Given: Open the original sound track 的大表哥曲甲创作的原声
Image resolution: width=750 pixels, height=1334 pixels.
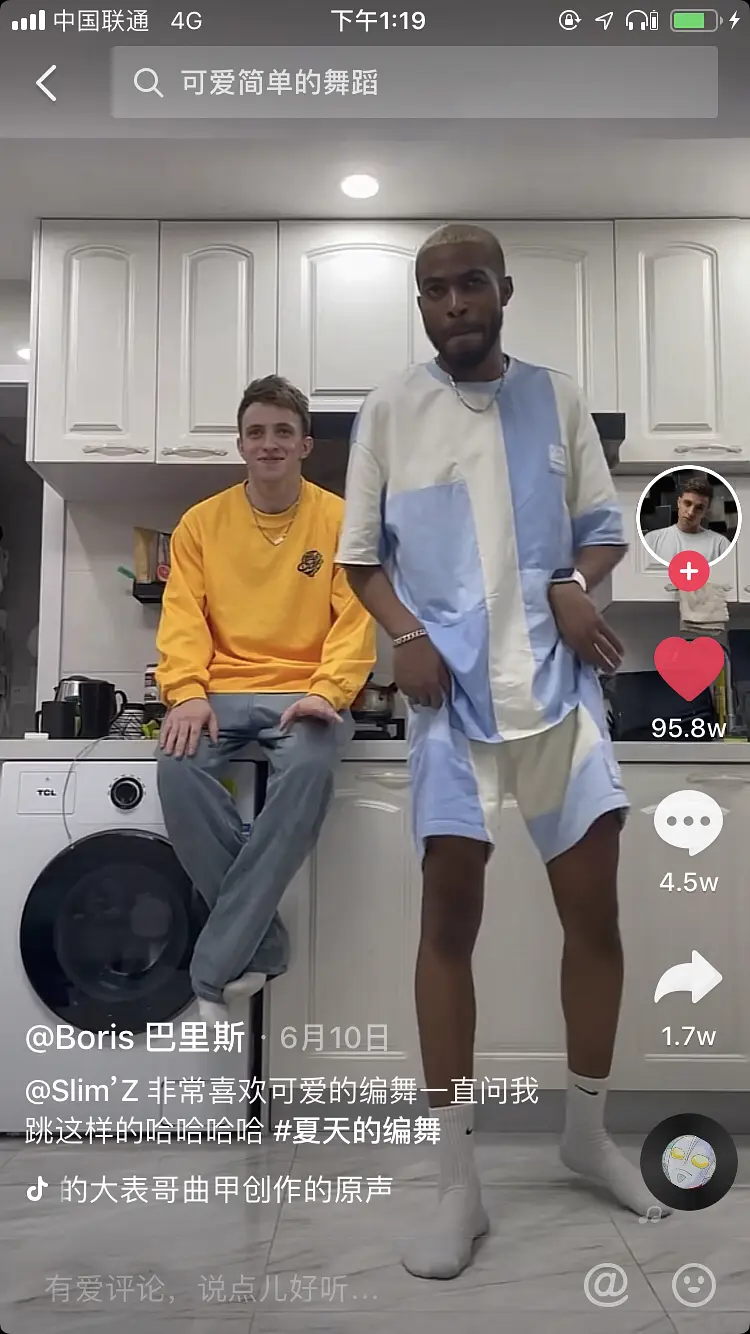Looking at the screenshot, I should click(x=226, y=1189).
